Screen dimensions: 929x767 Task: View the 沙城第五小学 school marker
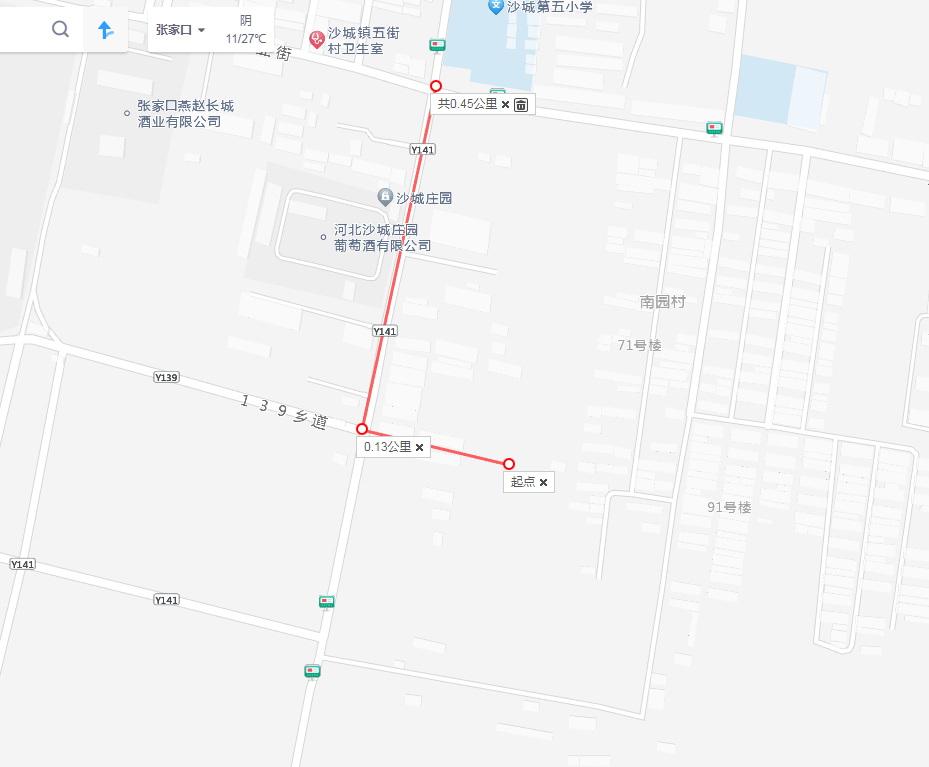click(x=495, y=7)
